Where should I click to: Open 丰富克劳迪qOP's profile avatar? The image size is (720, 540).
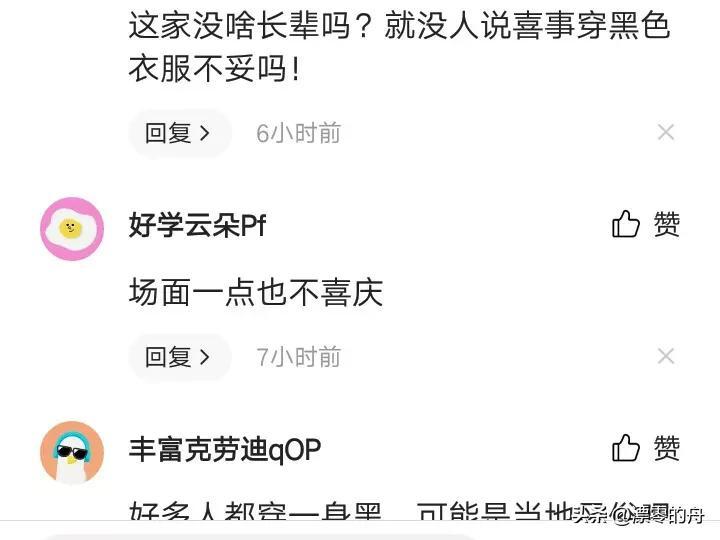[x=71, y=453]
